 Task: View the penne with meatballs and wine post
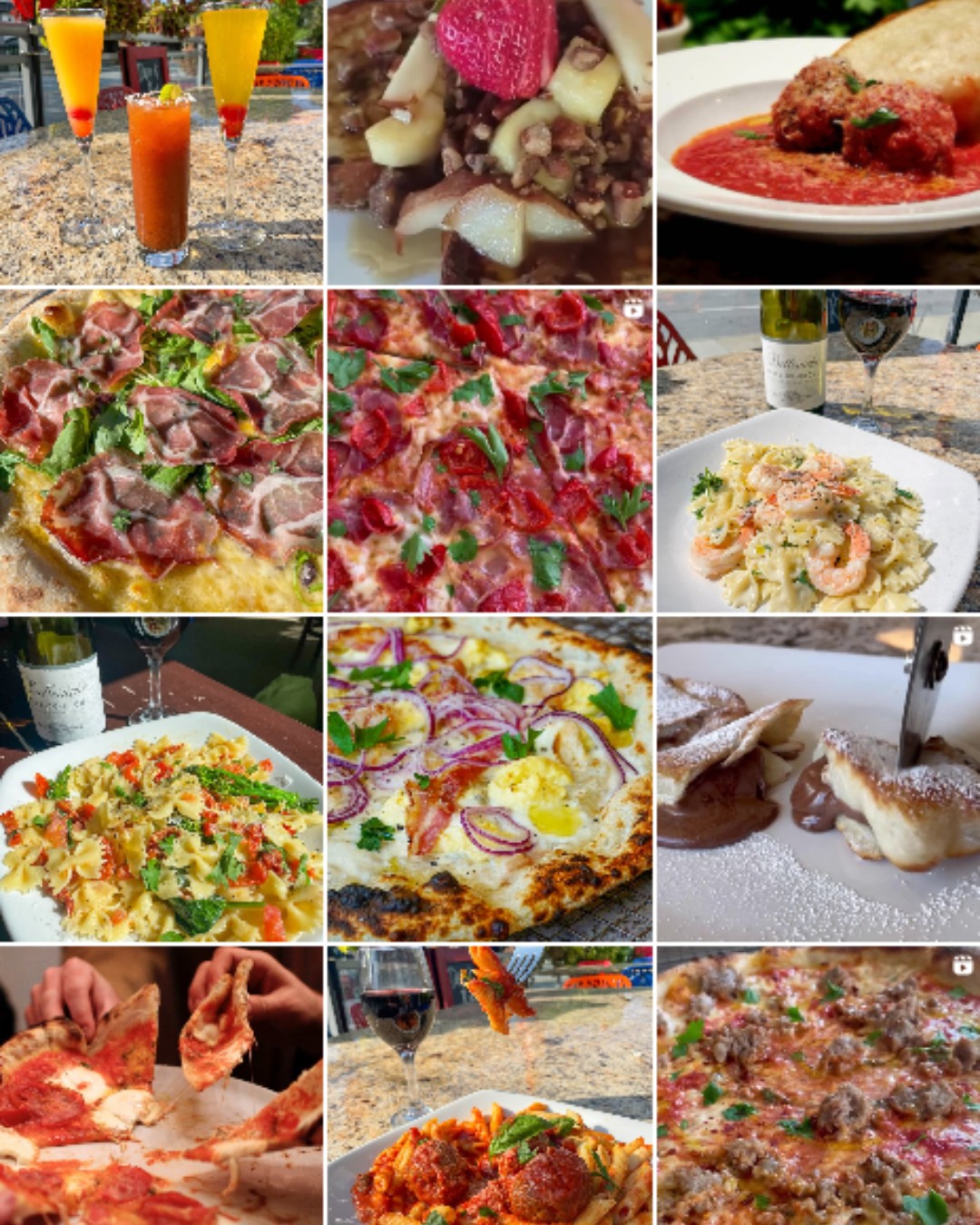(x=490, y=1085)
